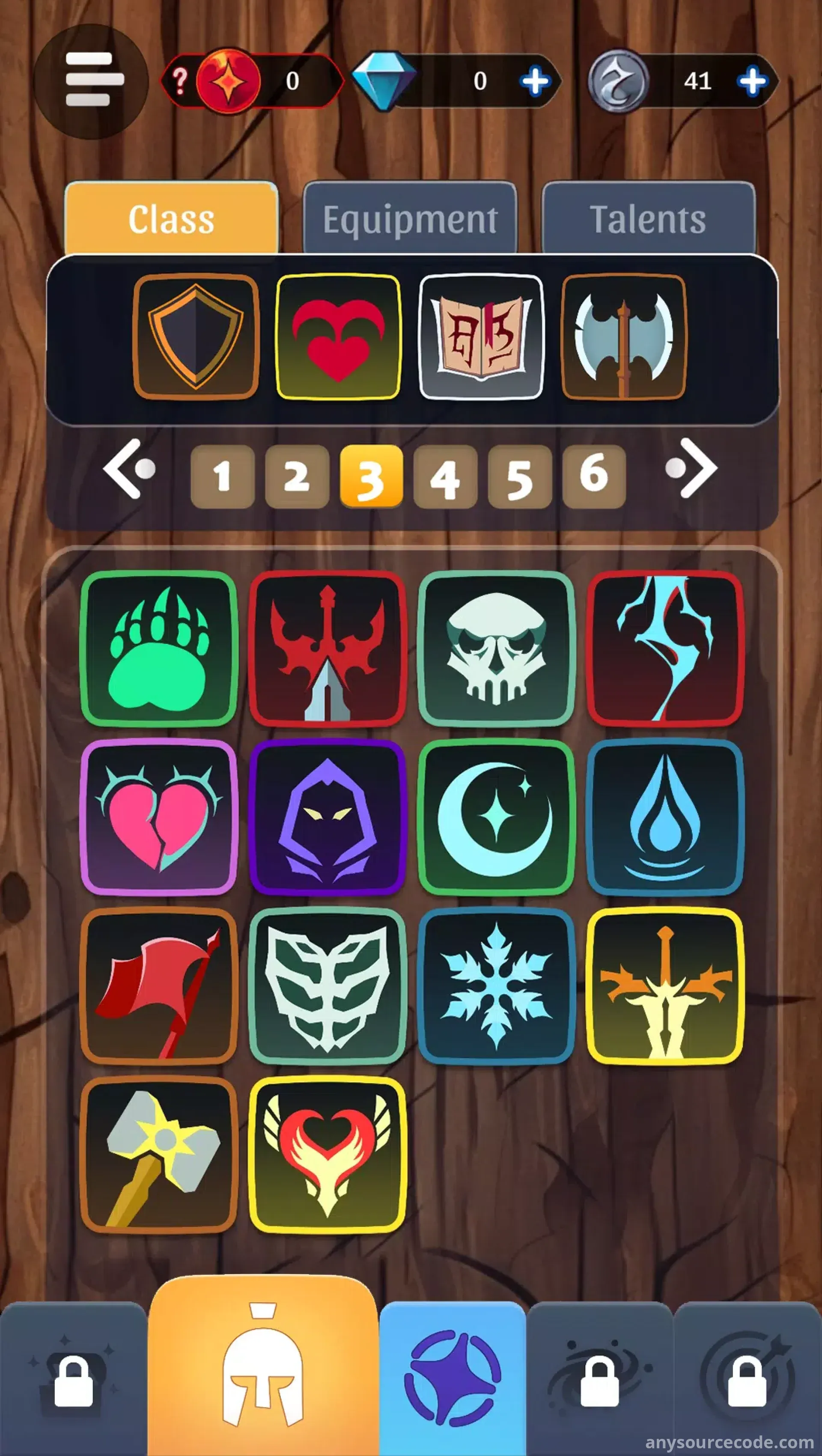This screenshot has width=822, height=1456.
Task: Go to previous loadout page arrow
Action: click(129, 468)
